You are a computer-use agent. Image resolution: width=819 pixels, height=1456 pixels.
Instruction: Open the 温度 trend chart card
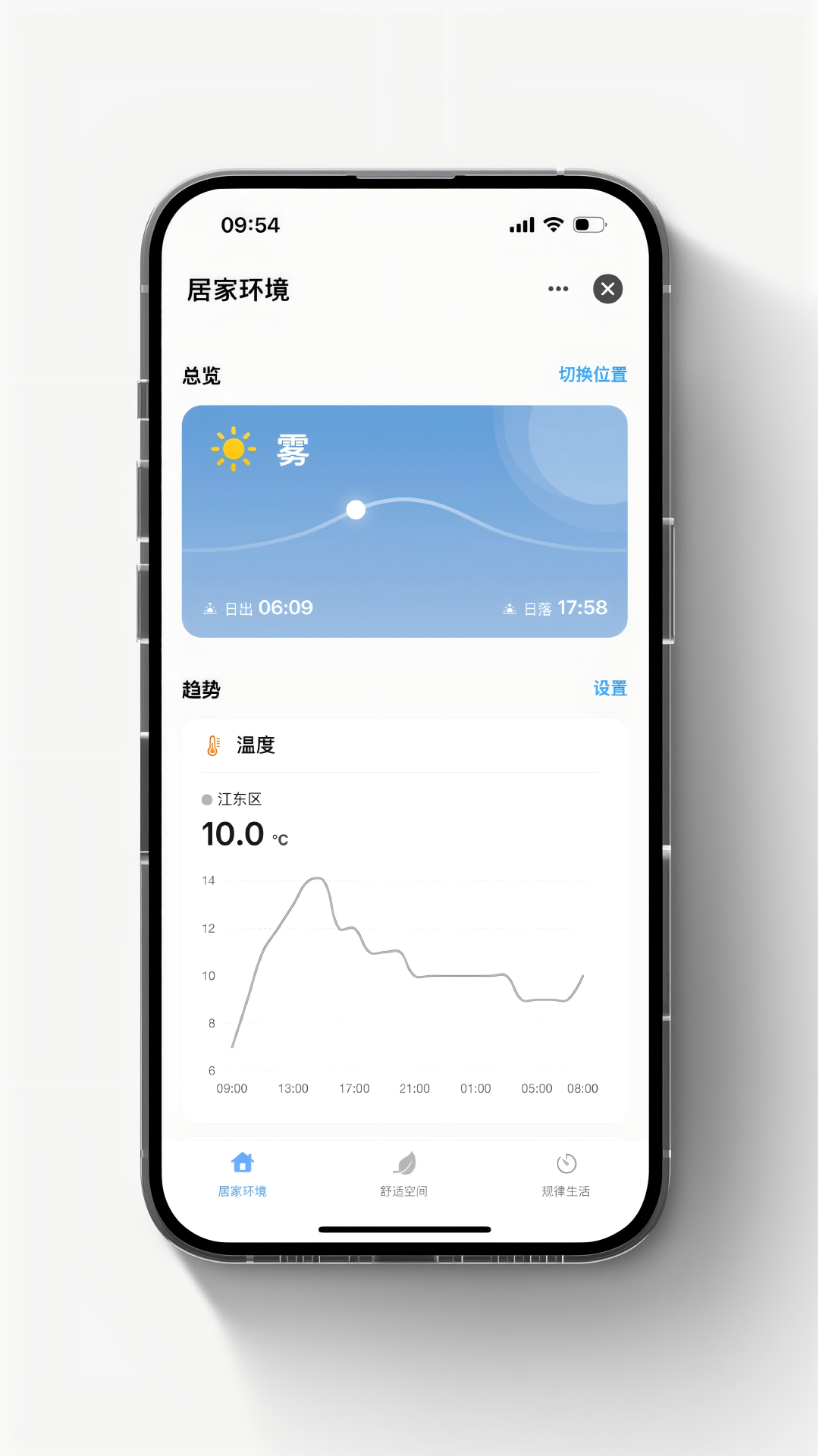click(404, 920)
